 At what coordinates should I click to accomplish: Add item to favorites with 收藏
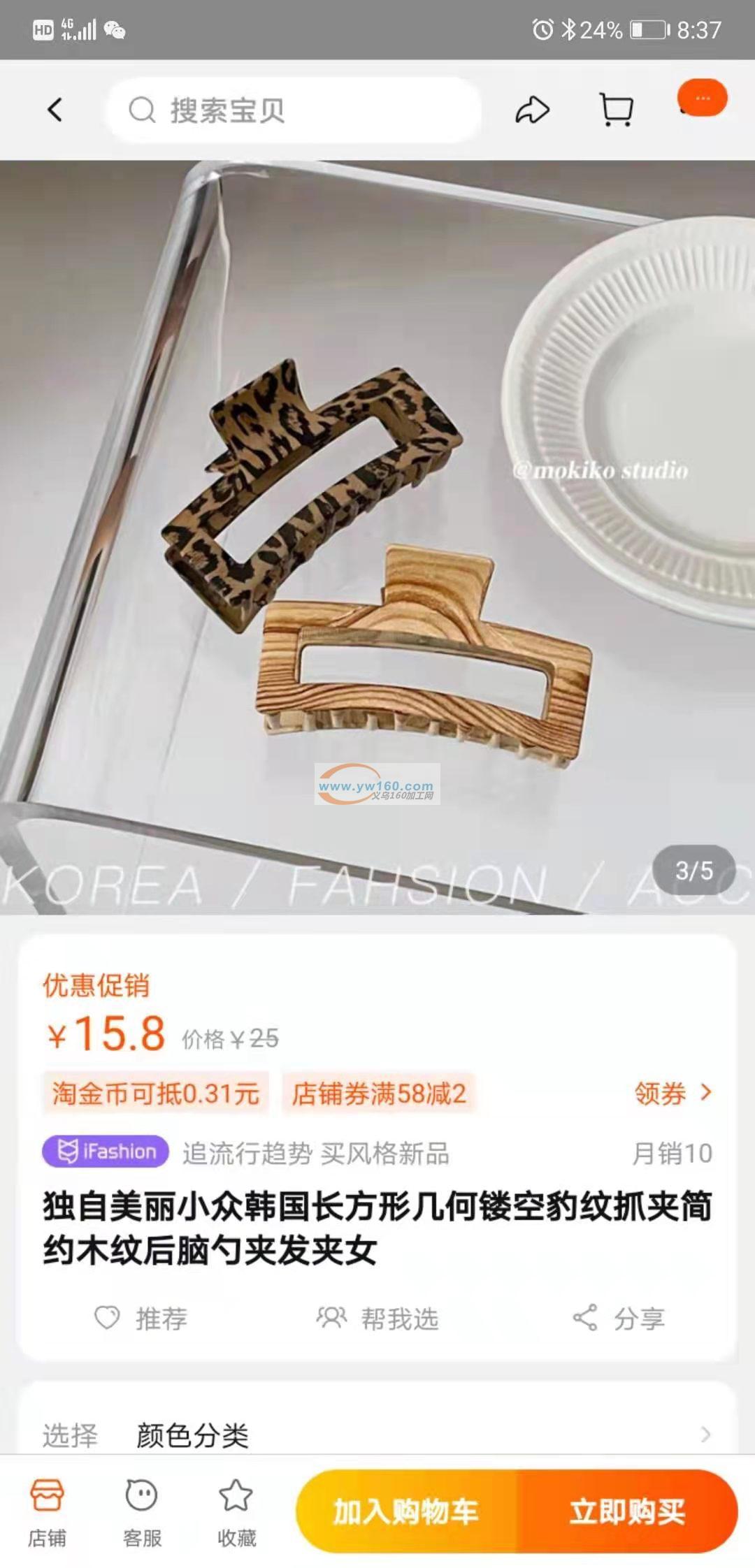tap(236, 1510)
